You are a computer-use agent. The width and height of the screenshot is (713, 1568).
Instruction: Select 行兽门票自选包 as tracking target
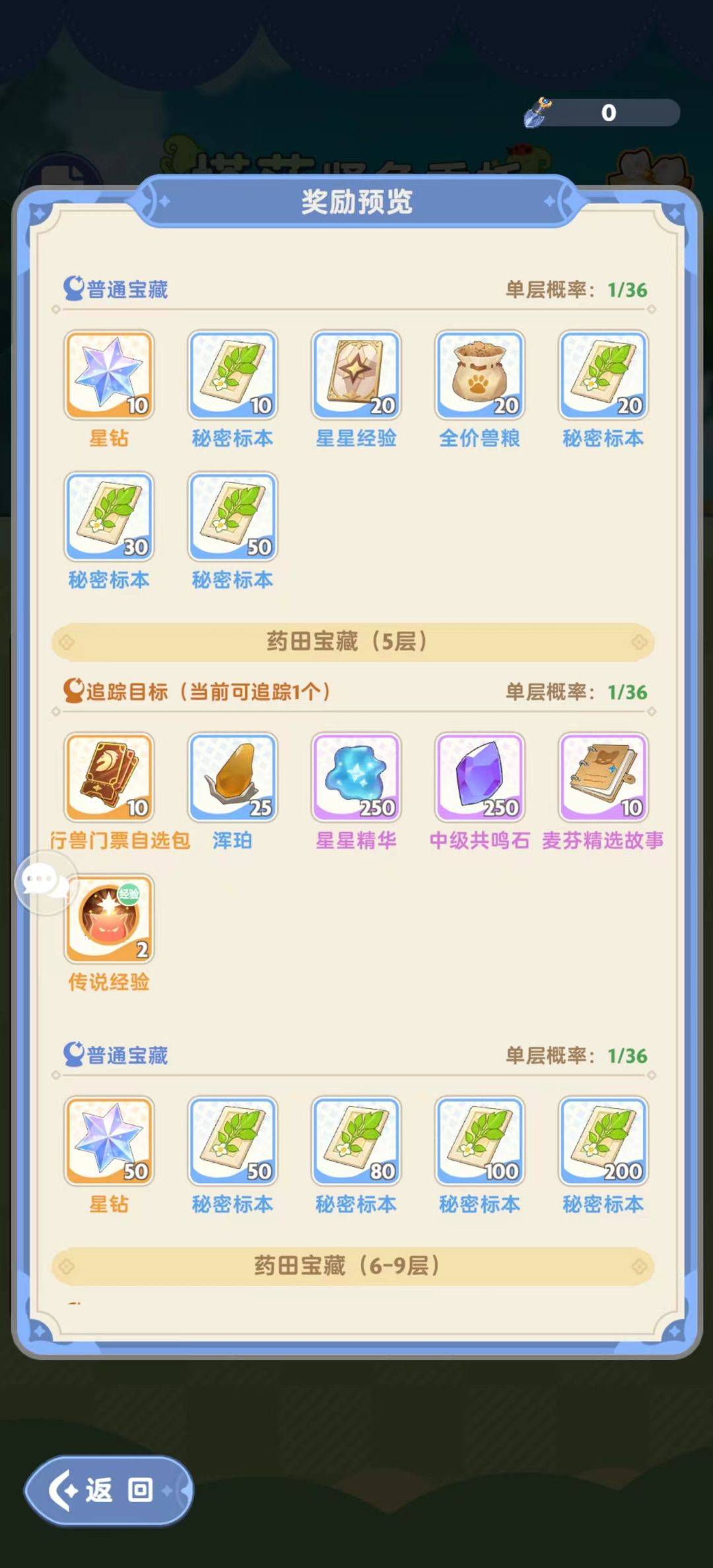(109, 777)
